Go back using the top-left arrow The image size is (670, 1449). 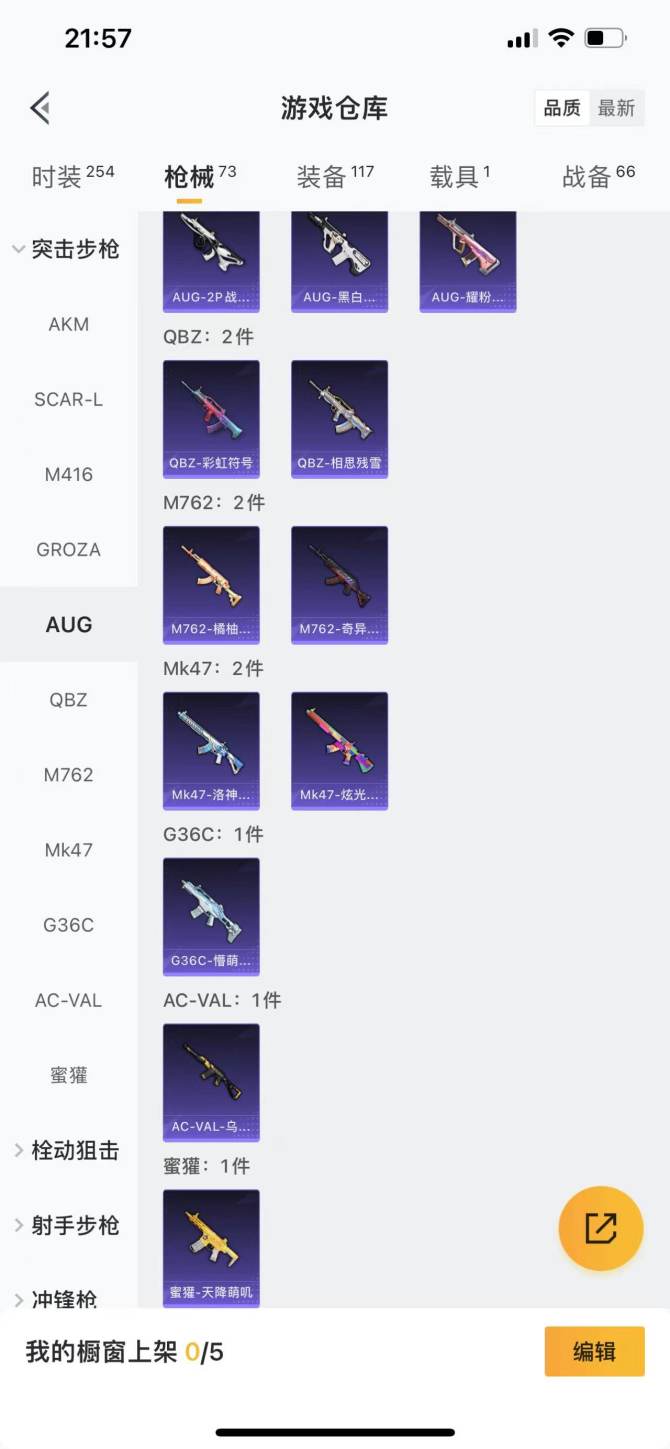[40, 108]
